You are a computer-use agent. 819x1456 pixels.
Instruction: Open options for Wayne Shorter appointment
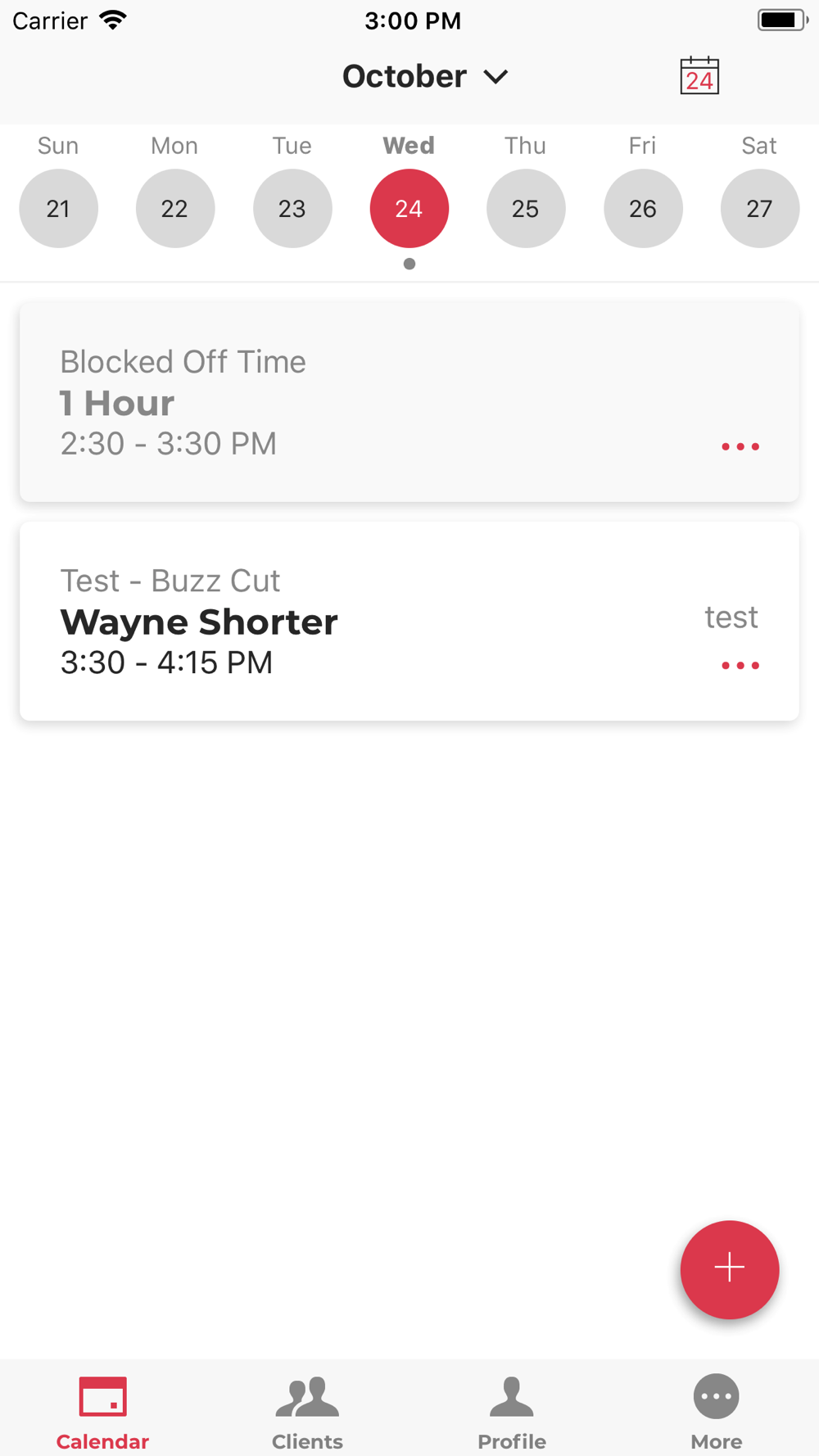740,665
